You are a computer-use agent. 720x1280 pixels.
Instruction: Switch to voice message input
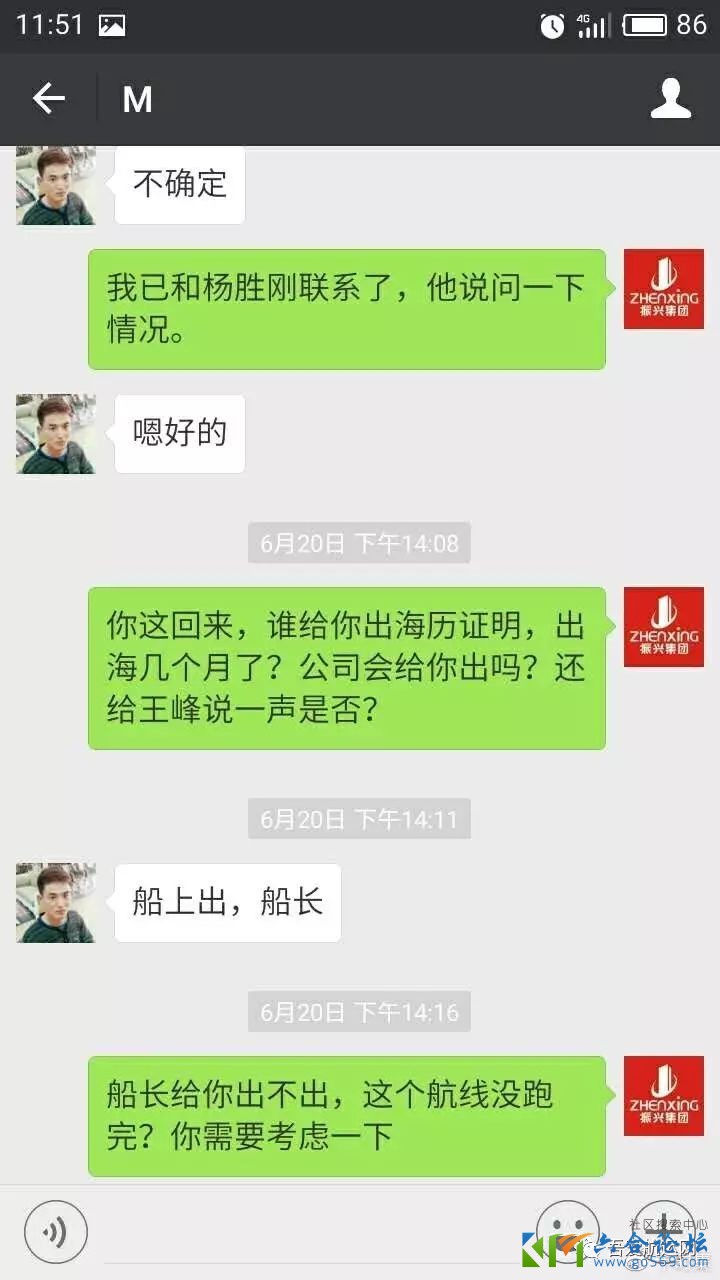(56, 1231)
